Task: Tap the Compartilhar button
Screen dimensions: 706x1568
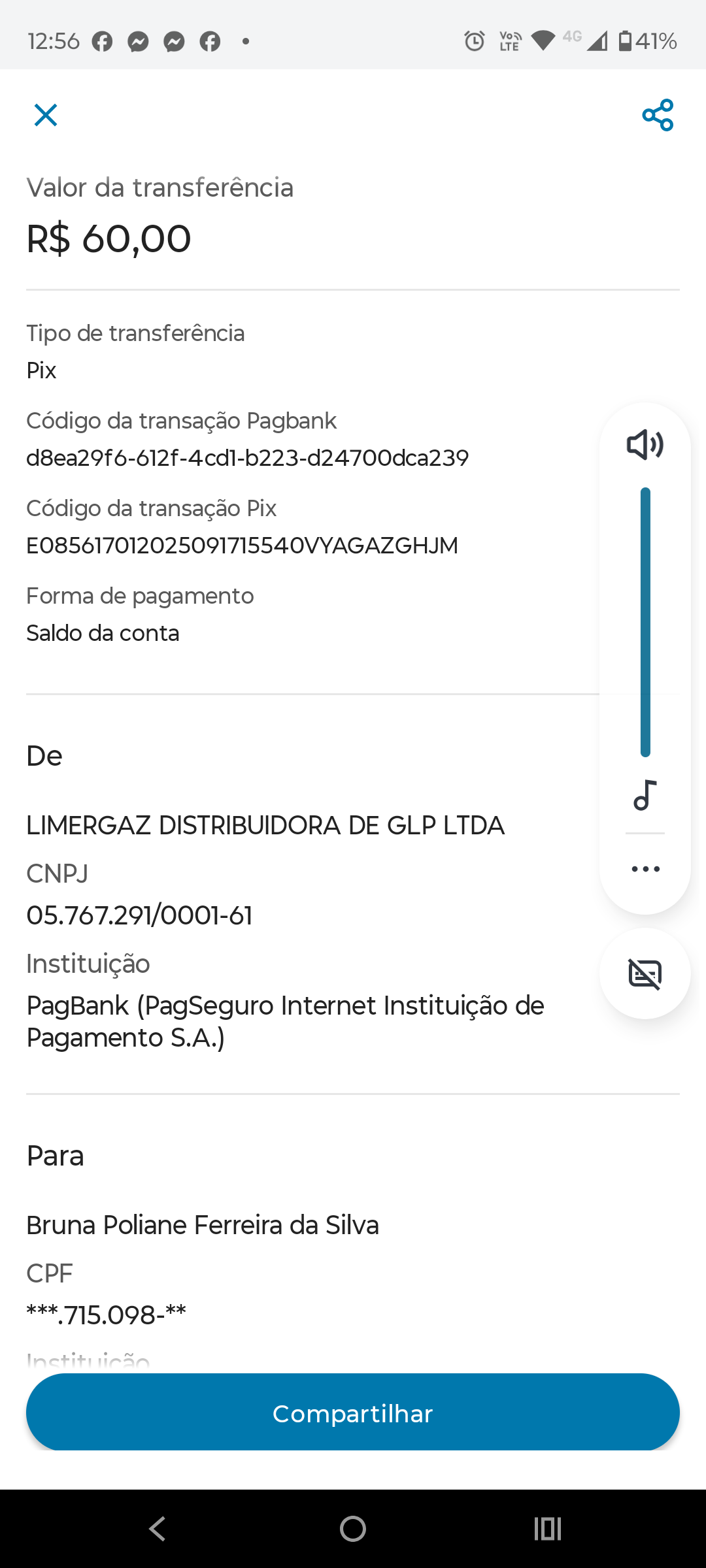Action: click(353, 1414)
